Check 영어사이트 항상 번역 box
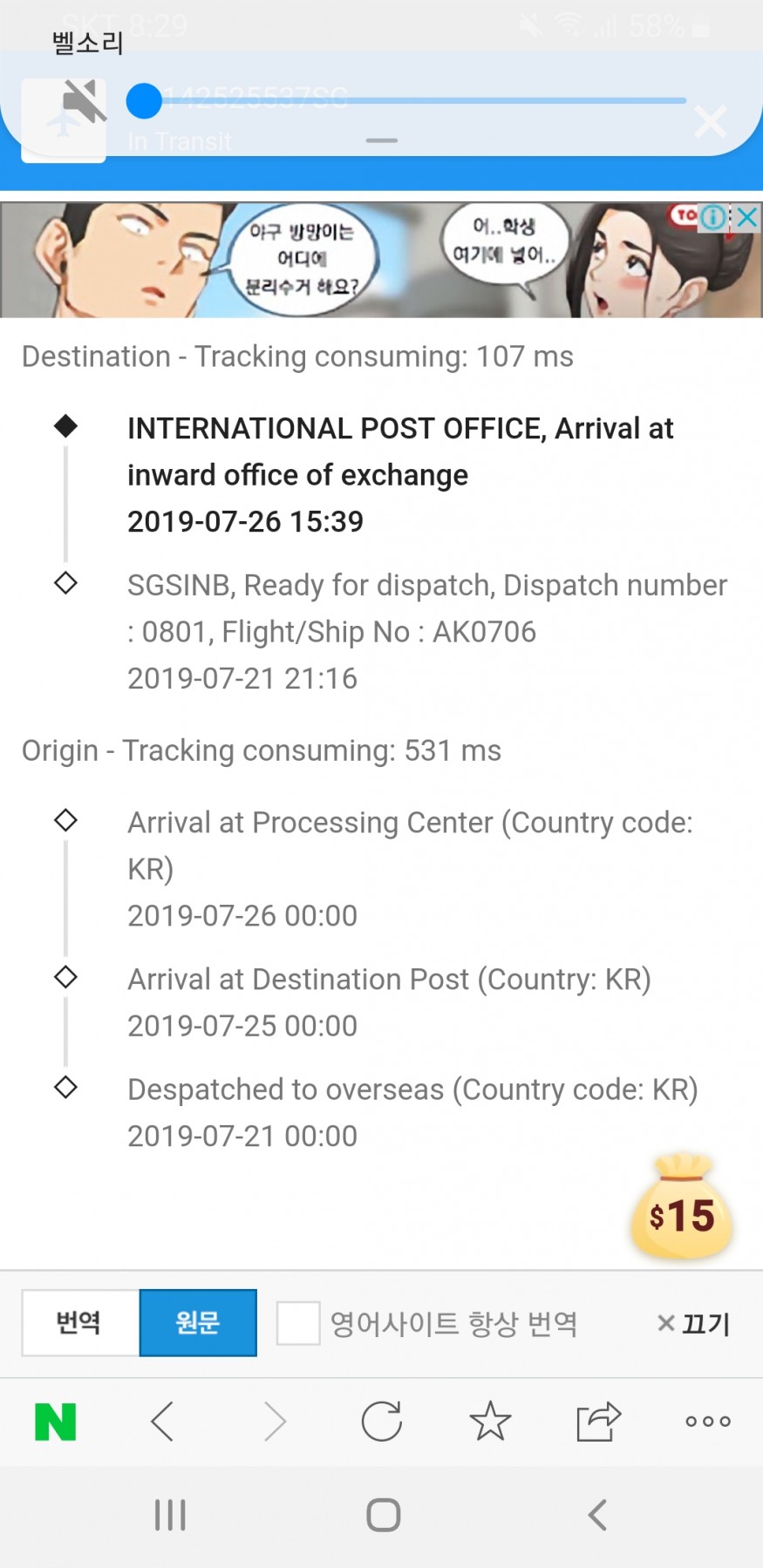 tap(298, 1323)
